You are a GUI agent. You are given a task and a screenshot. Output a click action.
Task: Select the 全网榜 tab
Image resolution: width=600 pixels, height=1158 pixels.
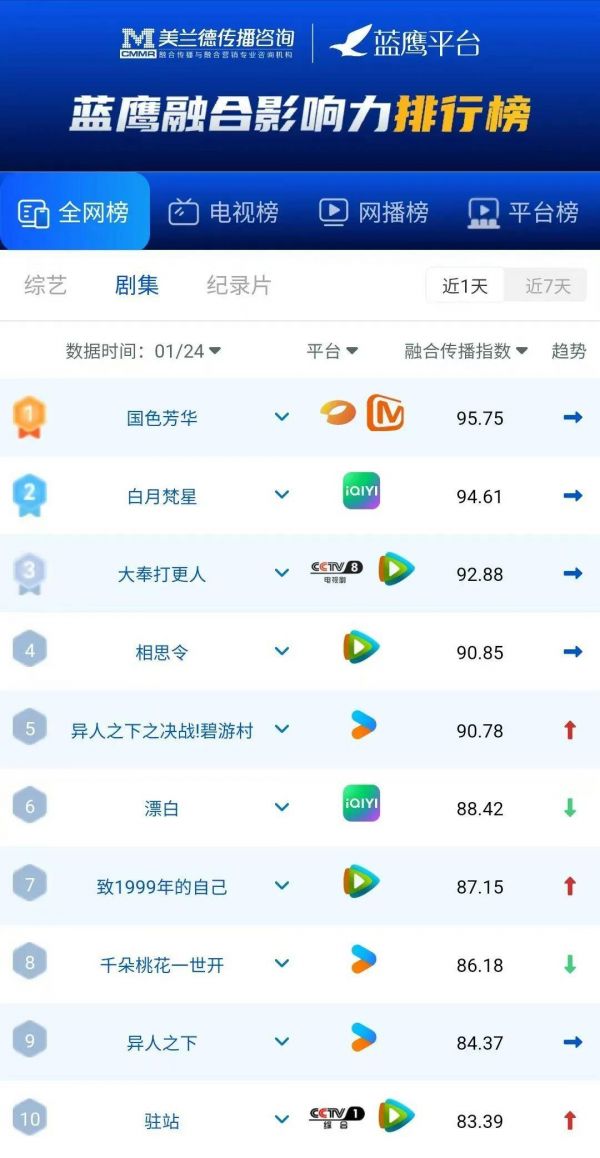(x=75, y=211)
